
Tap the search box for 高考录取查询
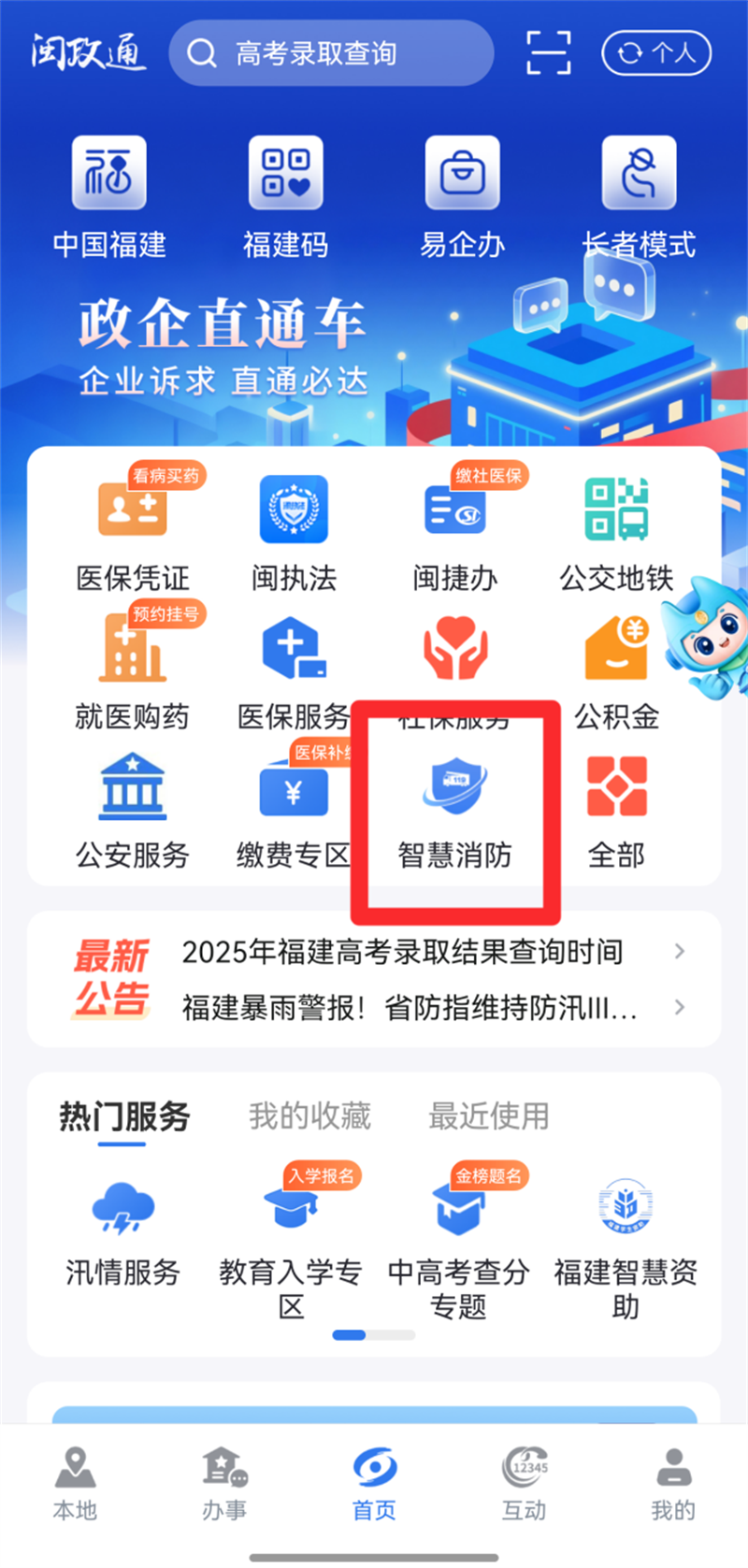pos(331,53)
